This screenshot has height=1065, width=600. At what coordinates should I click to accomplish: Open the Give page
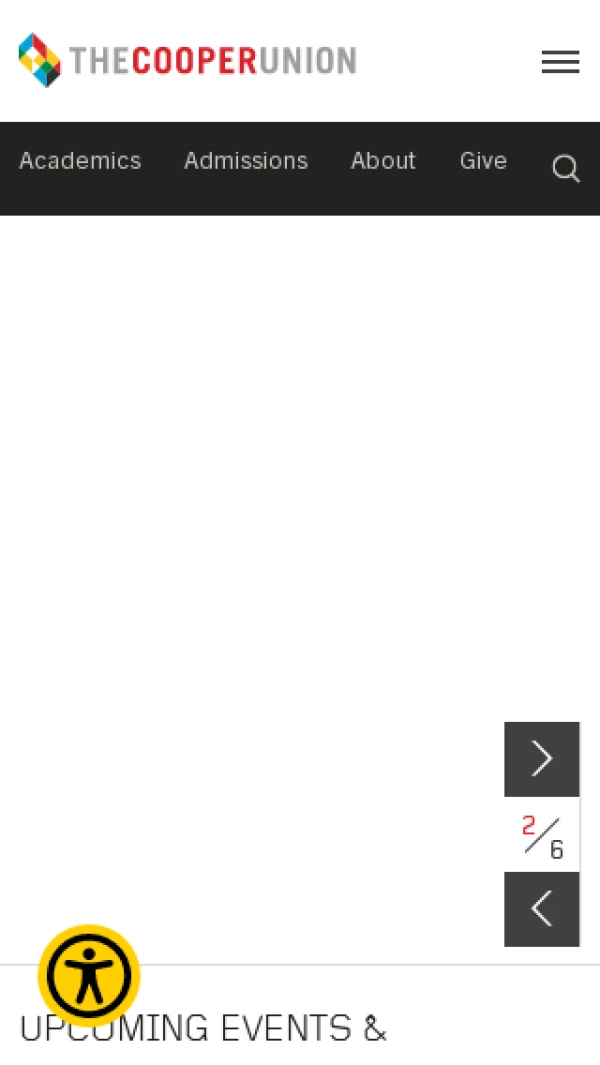tap(483, 161)
